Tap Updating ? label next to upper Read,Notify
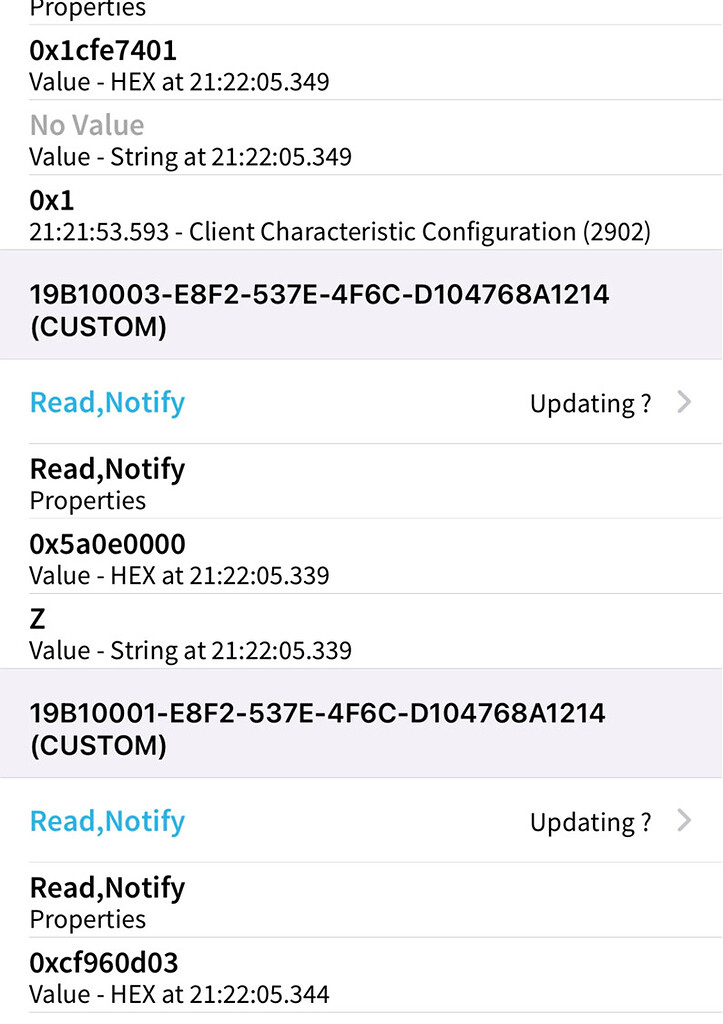This screenshot has height=1024, width=723. click(x=589, y=403)
